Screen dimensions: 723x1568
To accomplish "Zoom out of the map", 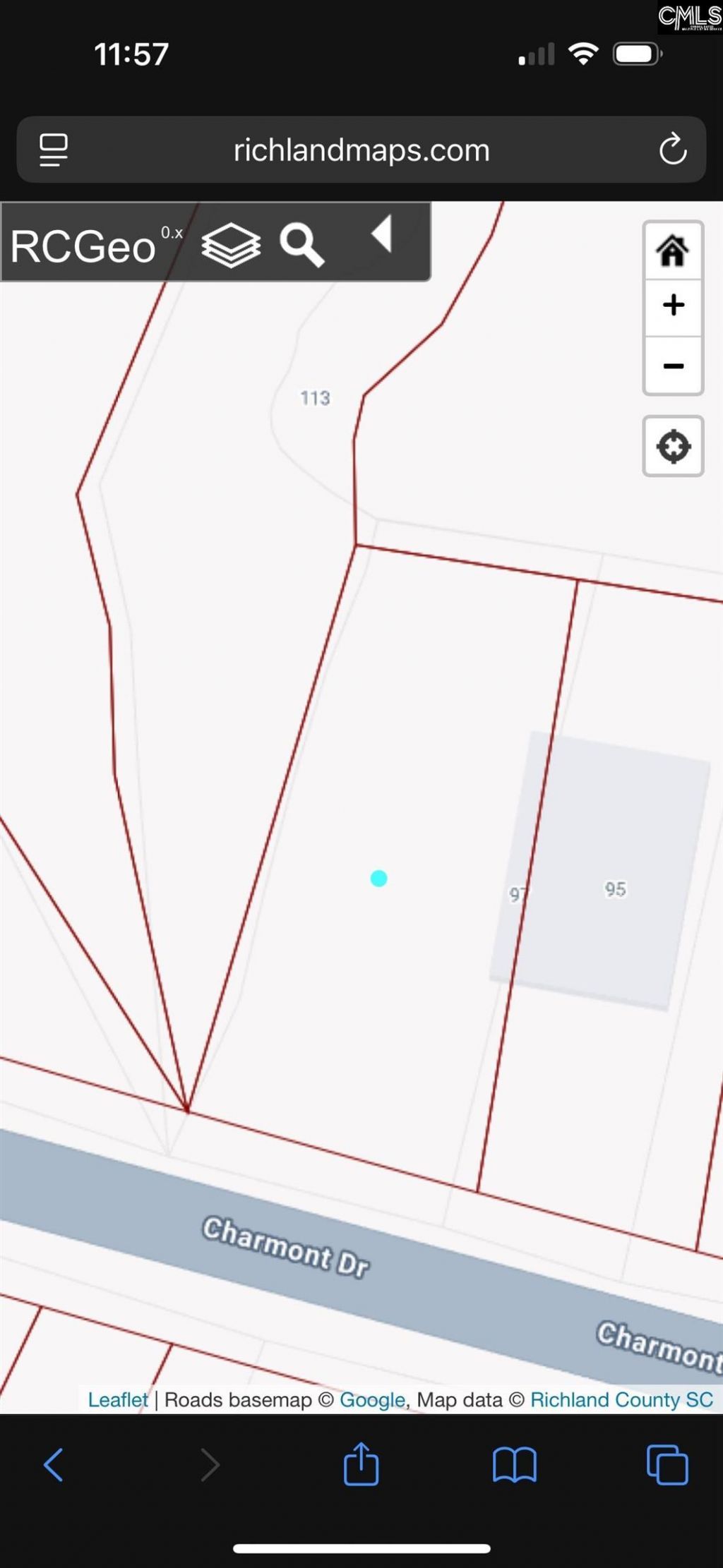I will pos(673,366).
